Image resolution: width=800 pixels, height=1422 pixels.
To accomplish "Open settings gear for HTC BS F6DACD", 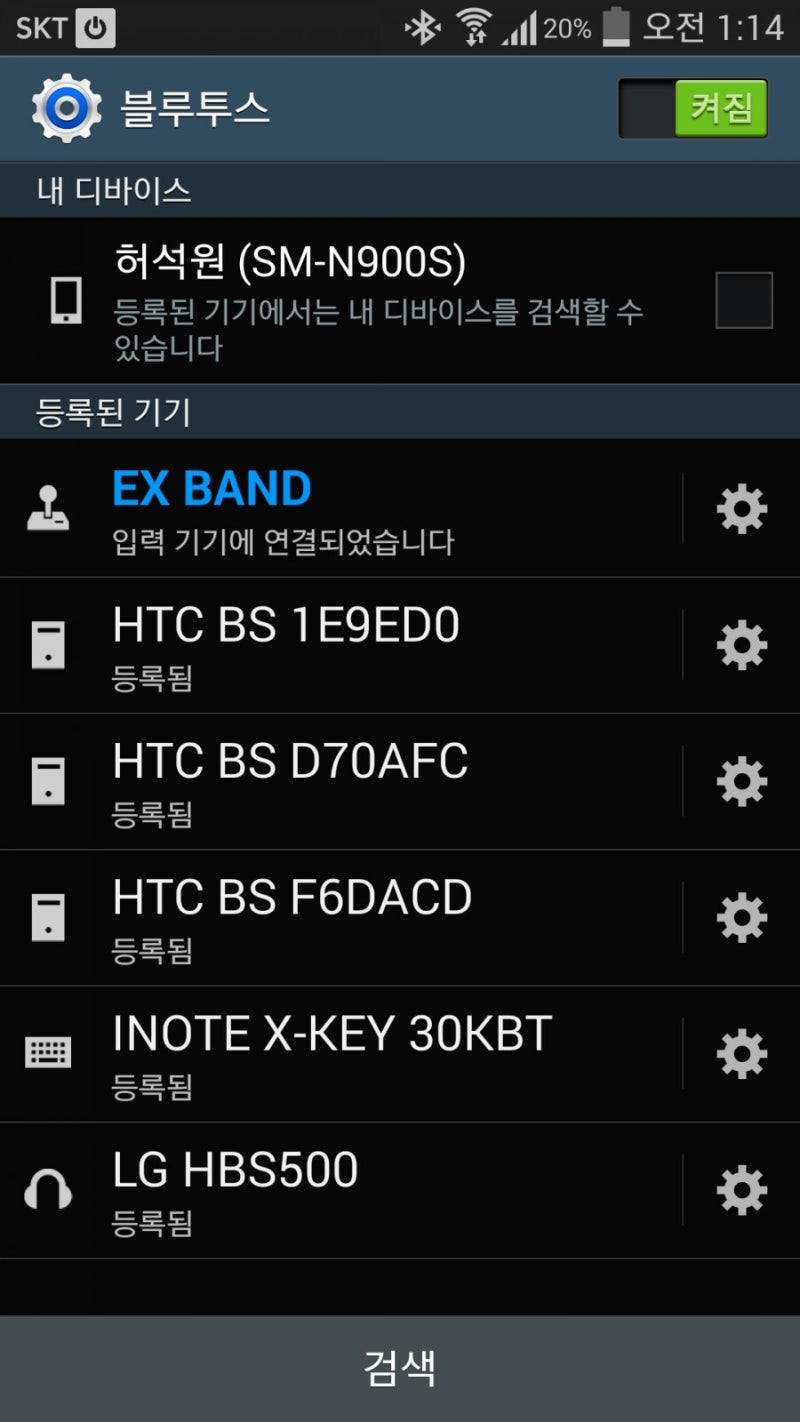I will [740, 917].
